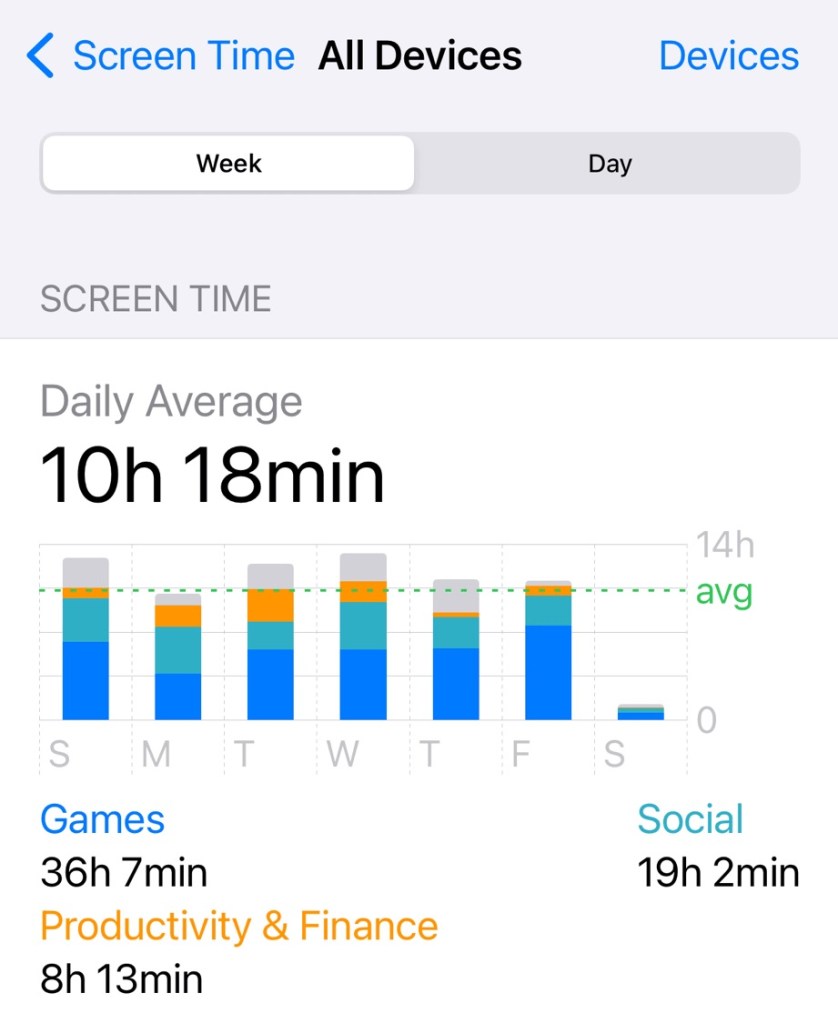
Task: Tap Monday's bar in the usage chart
Action: (x=178, y=660)
